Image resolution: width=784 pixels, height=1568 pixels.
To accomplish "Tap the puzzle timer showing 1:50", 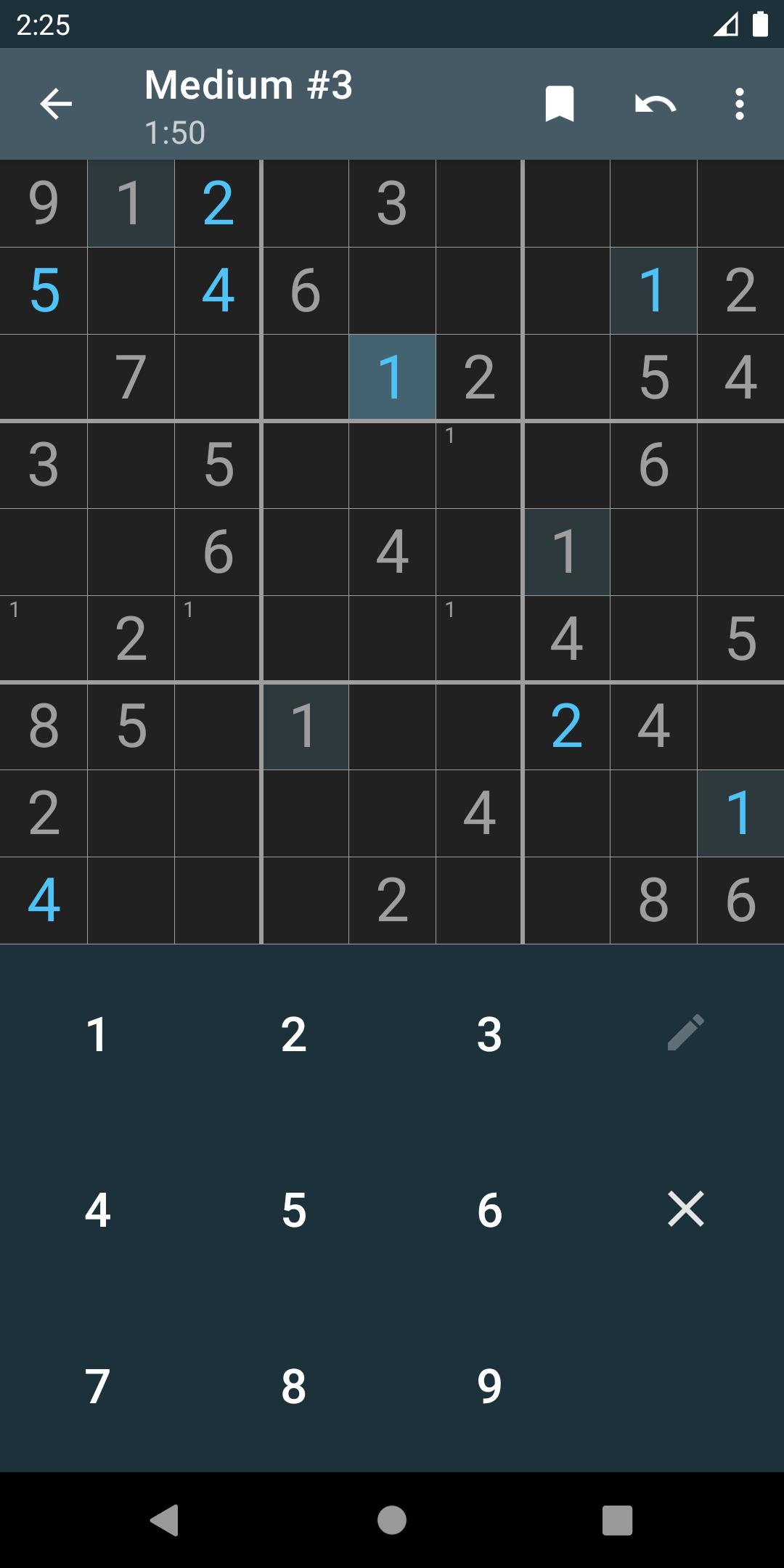I will click(x=174, y=132).
